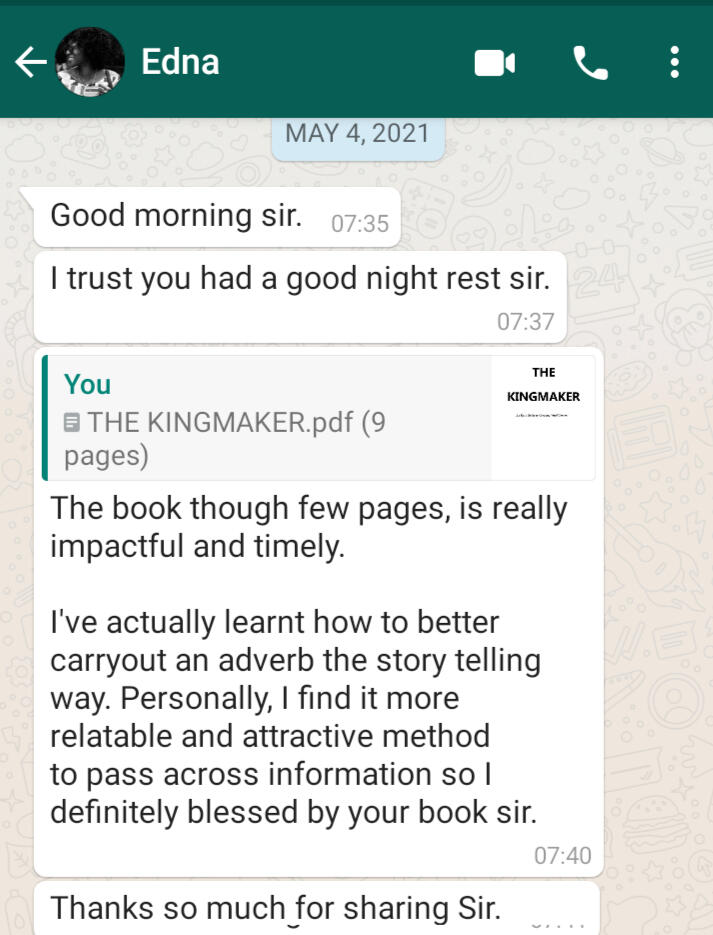Image resolution: width=713 pixels, height=935 pixels.
Task: Go back to the chats list
Action: (30, 63)
